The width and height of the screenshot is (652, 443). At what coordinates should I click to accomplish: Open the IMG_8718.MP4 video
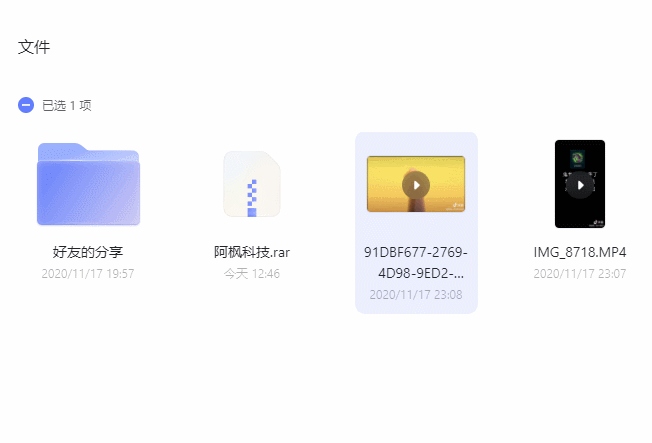[x=580, y=185]
